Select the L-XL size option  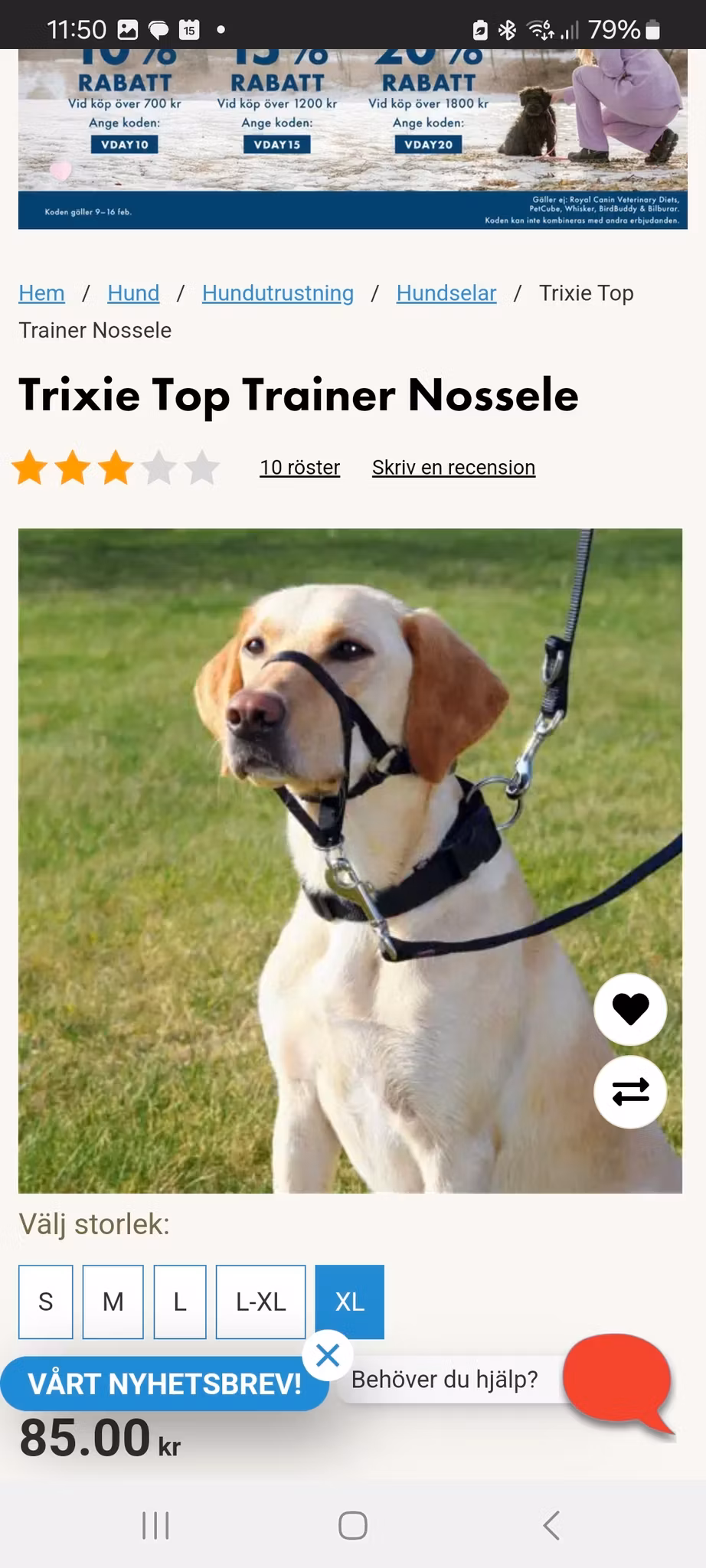click(260, 1302)
